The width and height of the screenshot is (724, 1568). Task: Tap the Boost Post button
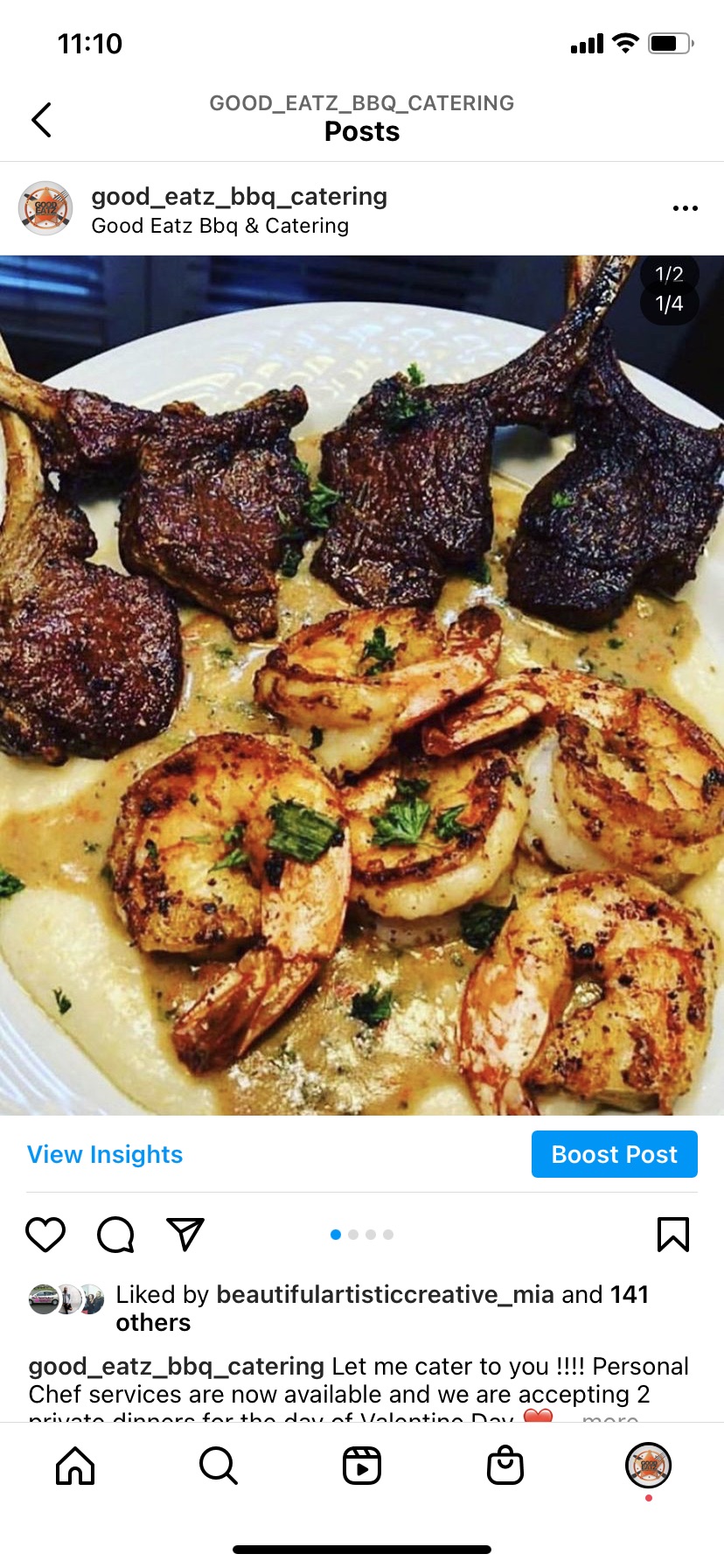(614, 1154)
